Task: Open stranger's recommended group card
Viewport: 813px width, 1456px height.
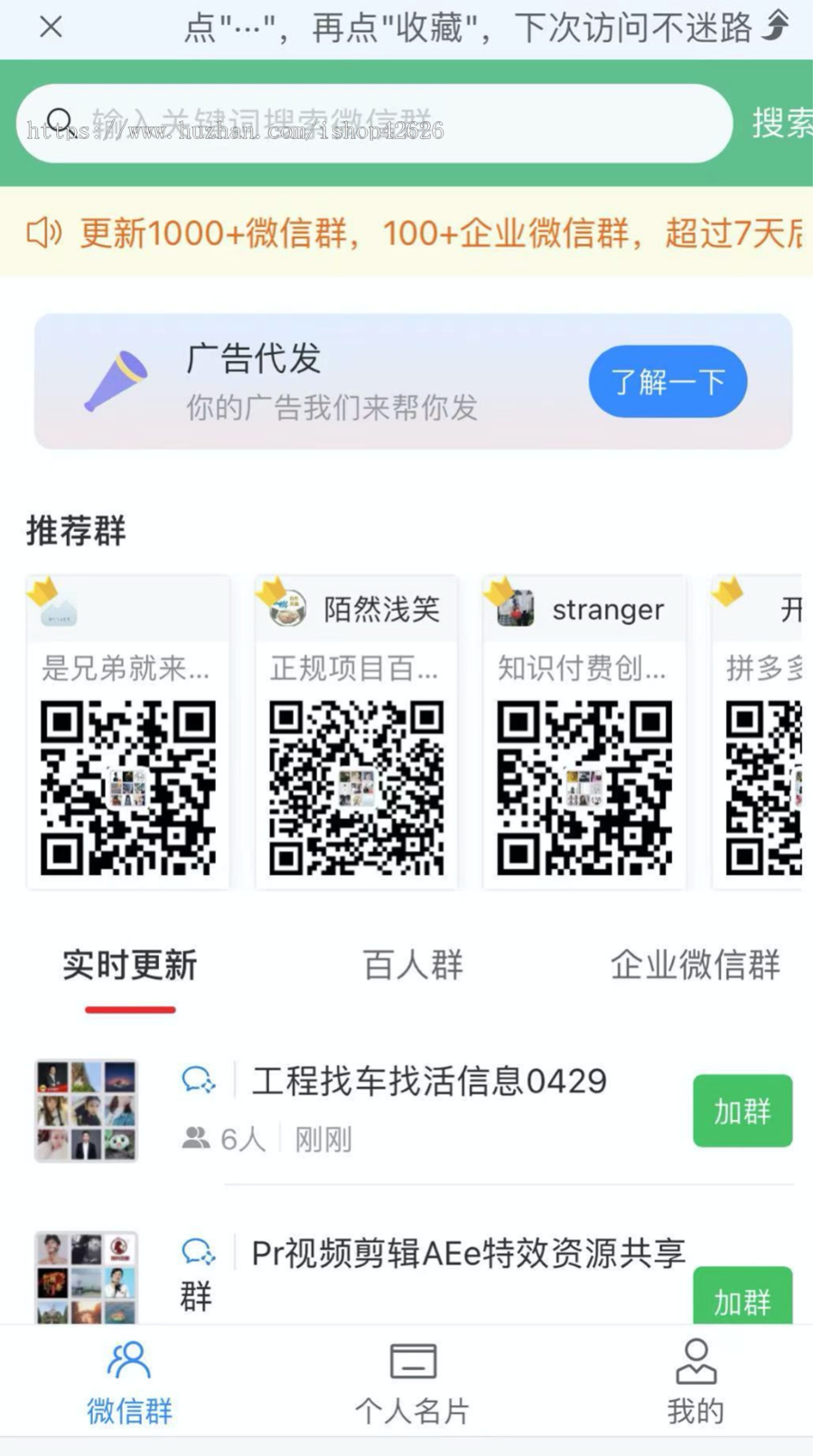Action: click(584, 733)
